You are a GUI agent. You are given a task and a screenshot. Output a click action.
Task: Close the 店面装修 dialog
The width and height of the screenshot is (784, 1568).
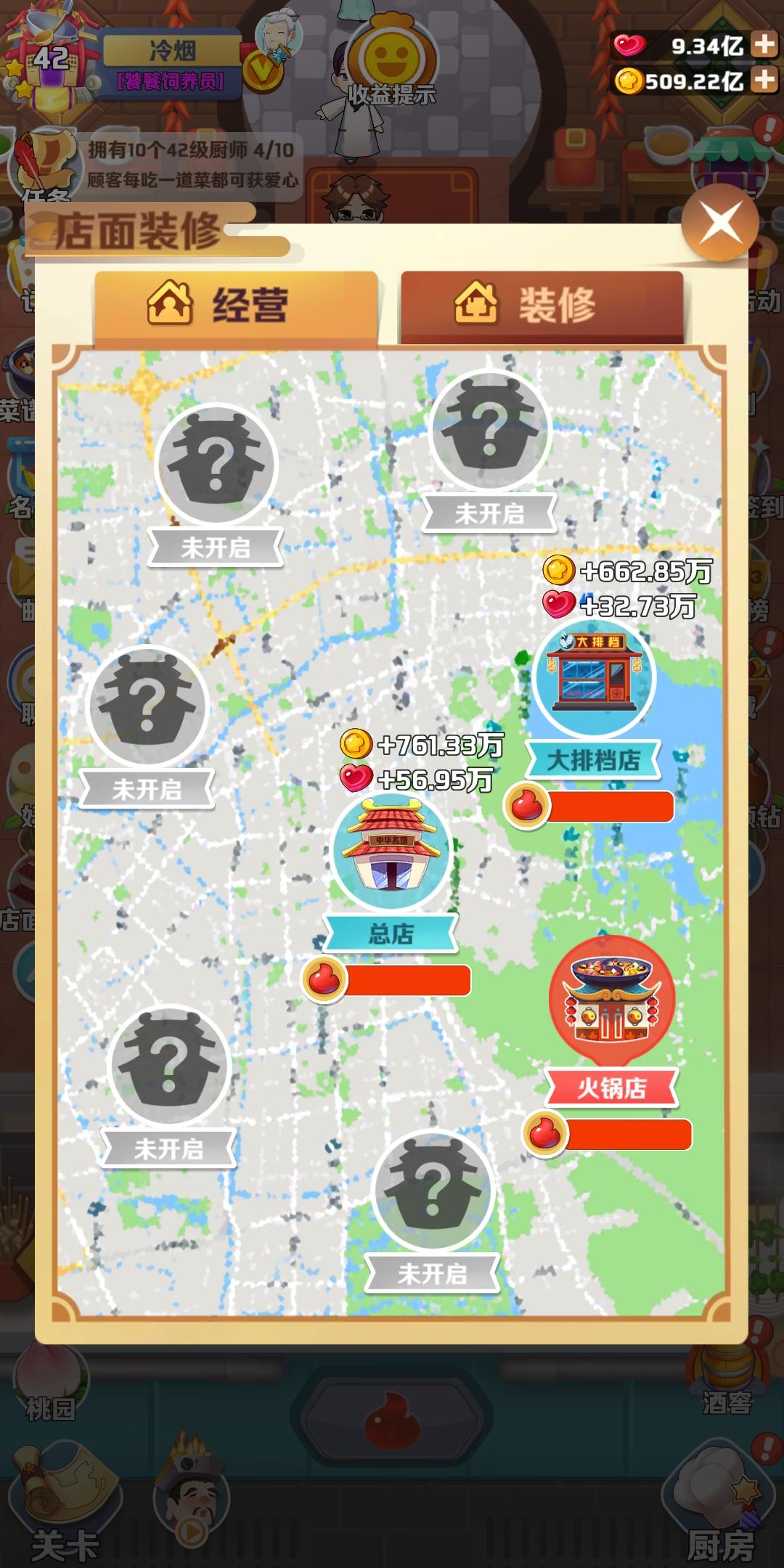tap(719, 223)
